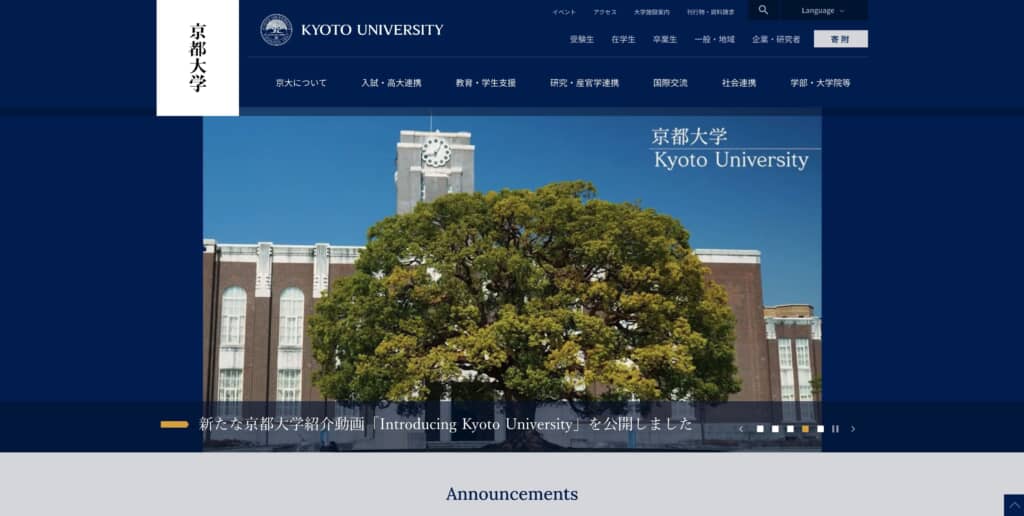Go to 在学生 page
1024x516 pixels.
623,40
